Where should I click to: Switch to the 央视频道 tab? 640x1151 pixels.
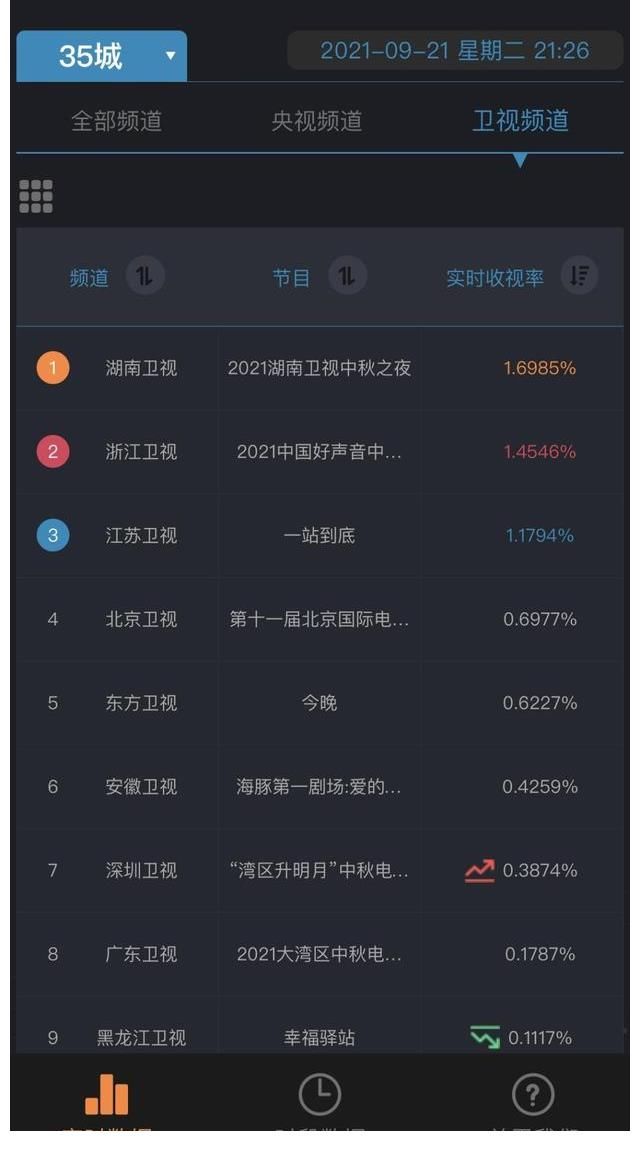click(x=316, y=121)
